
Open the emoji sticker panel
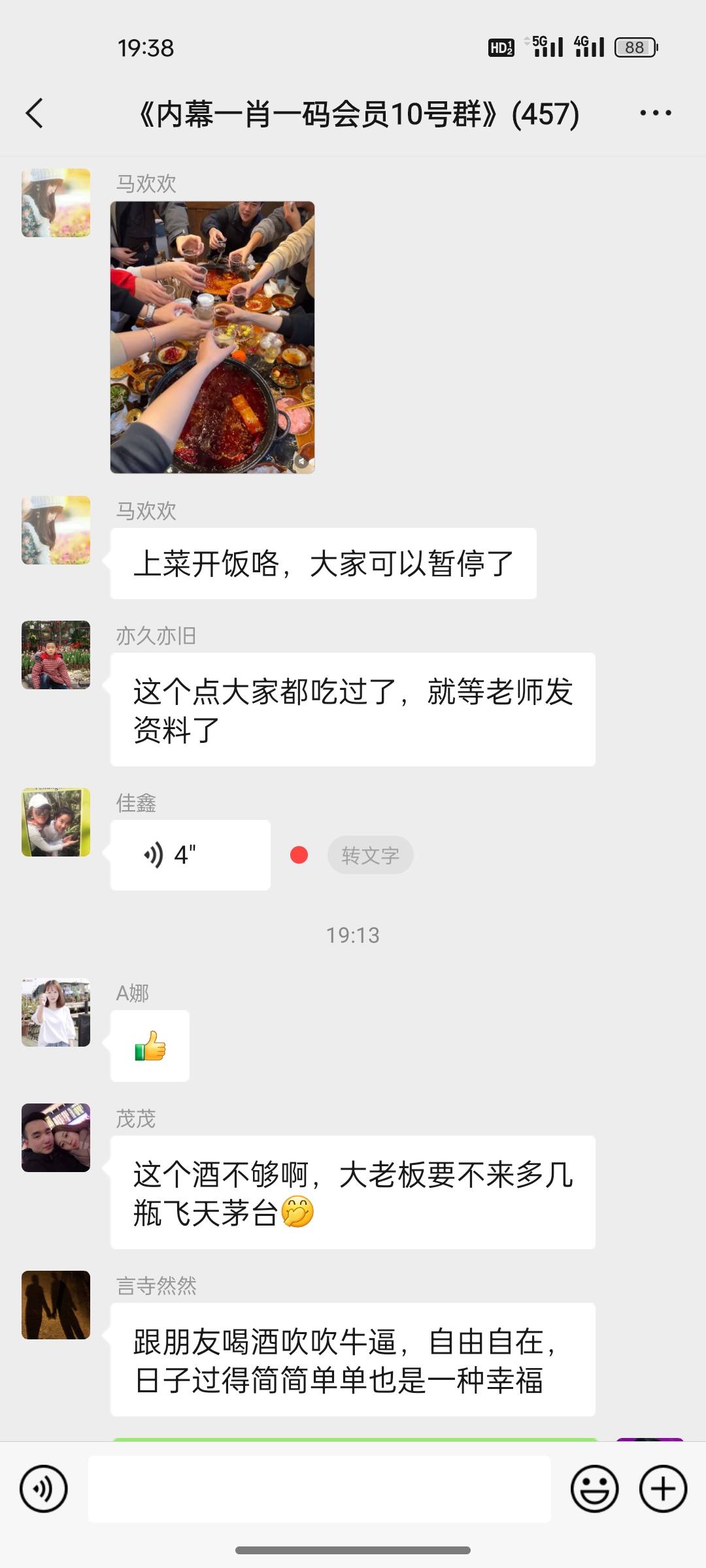(594, 1489)
